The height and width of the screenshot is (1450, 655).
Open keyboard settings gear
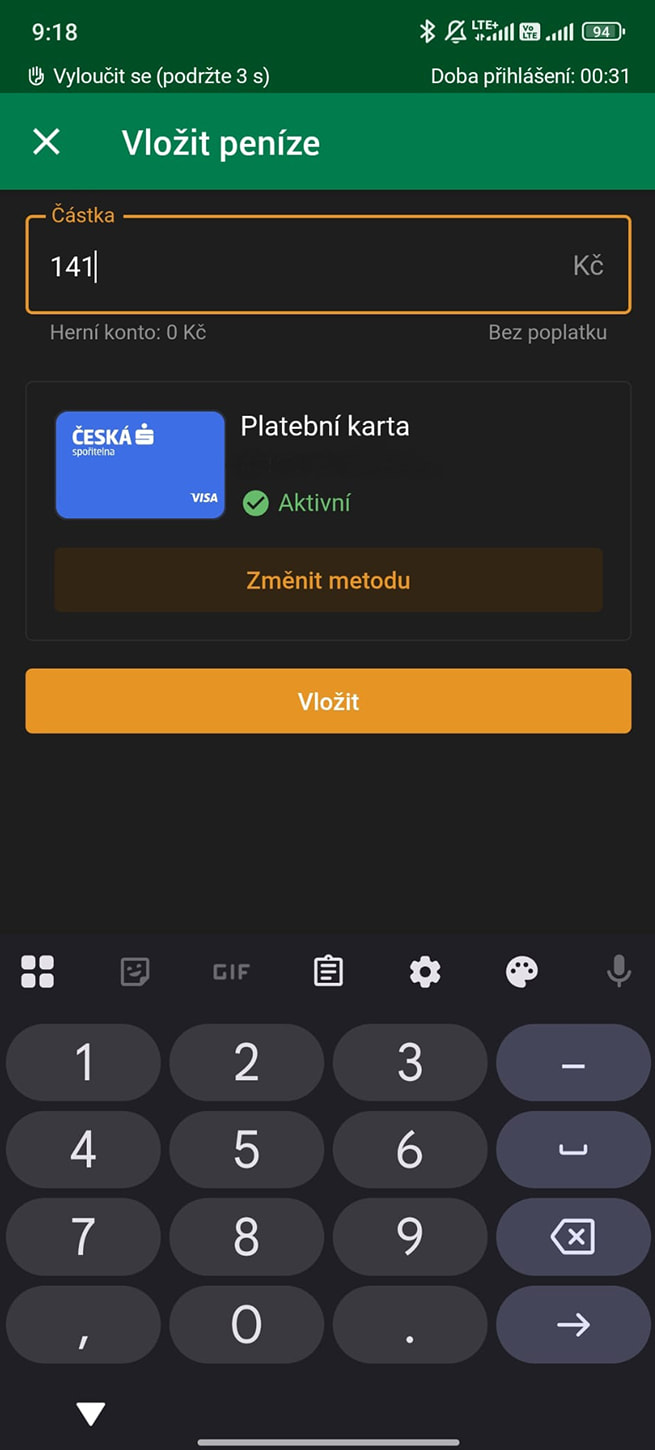(425, 971)
